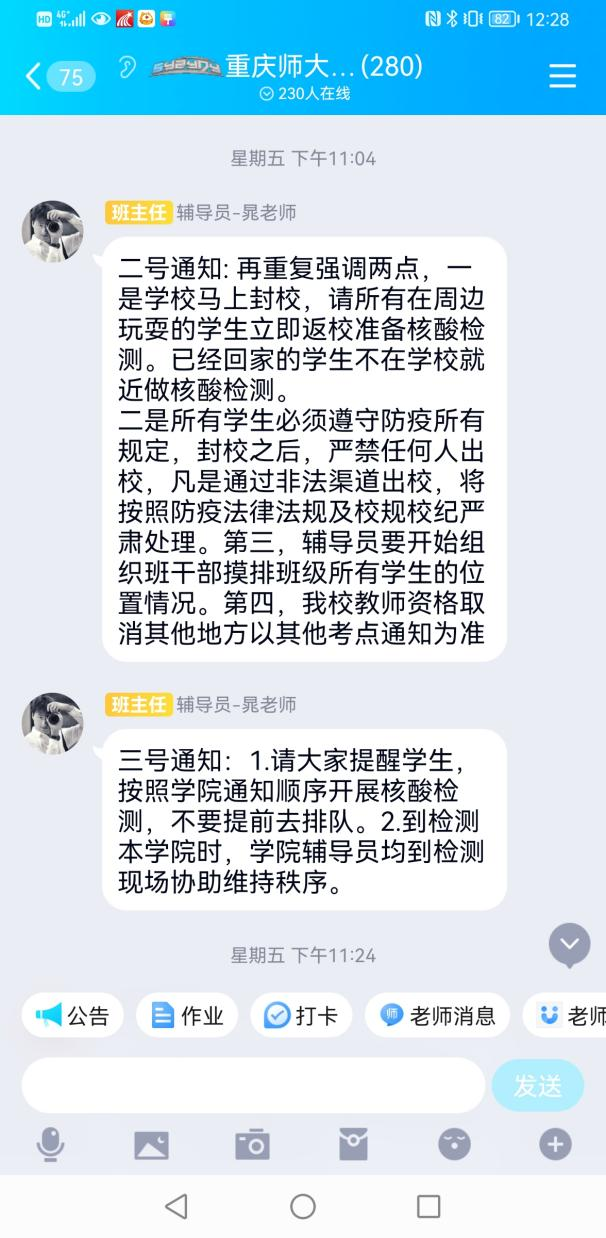Record a voice message with the microphone
The height and width of the screenshot is (1238, 606).
(50, 1144)
